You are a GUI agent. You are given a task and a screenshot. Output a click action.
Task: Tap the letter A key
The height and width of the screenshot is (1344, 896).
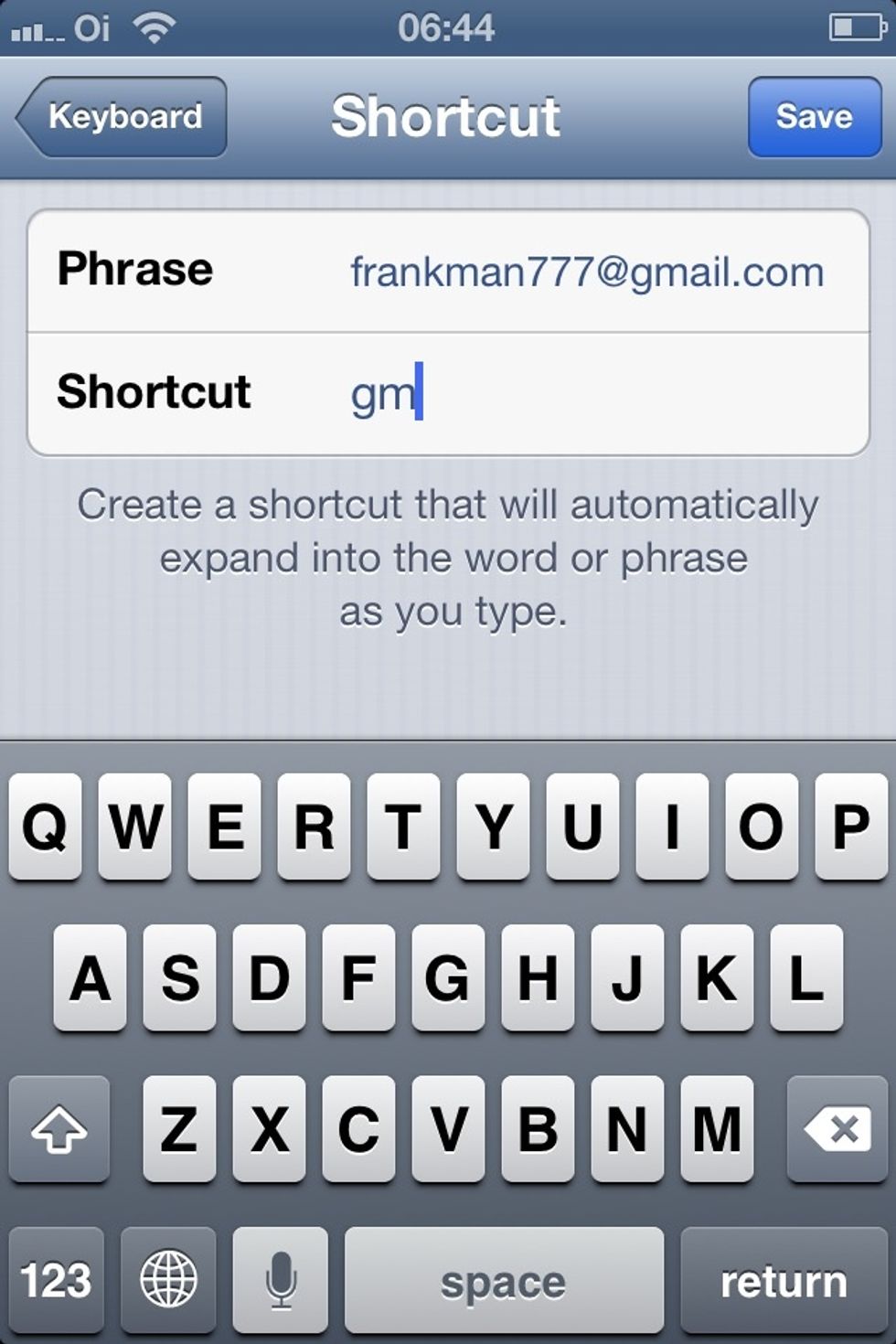(x=91, y=978)
